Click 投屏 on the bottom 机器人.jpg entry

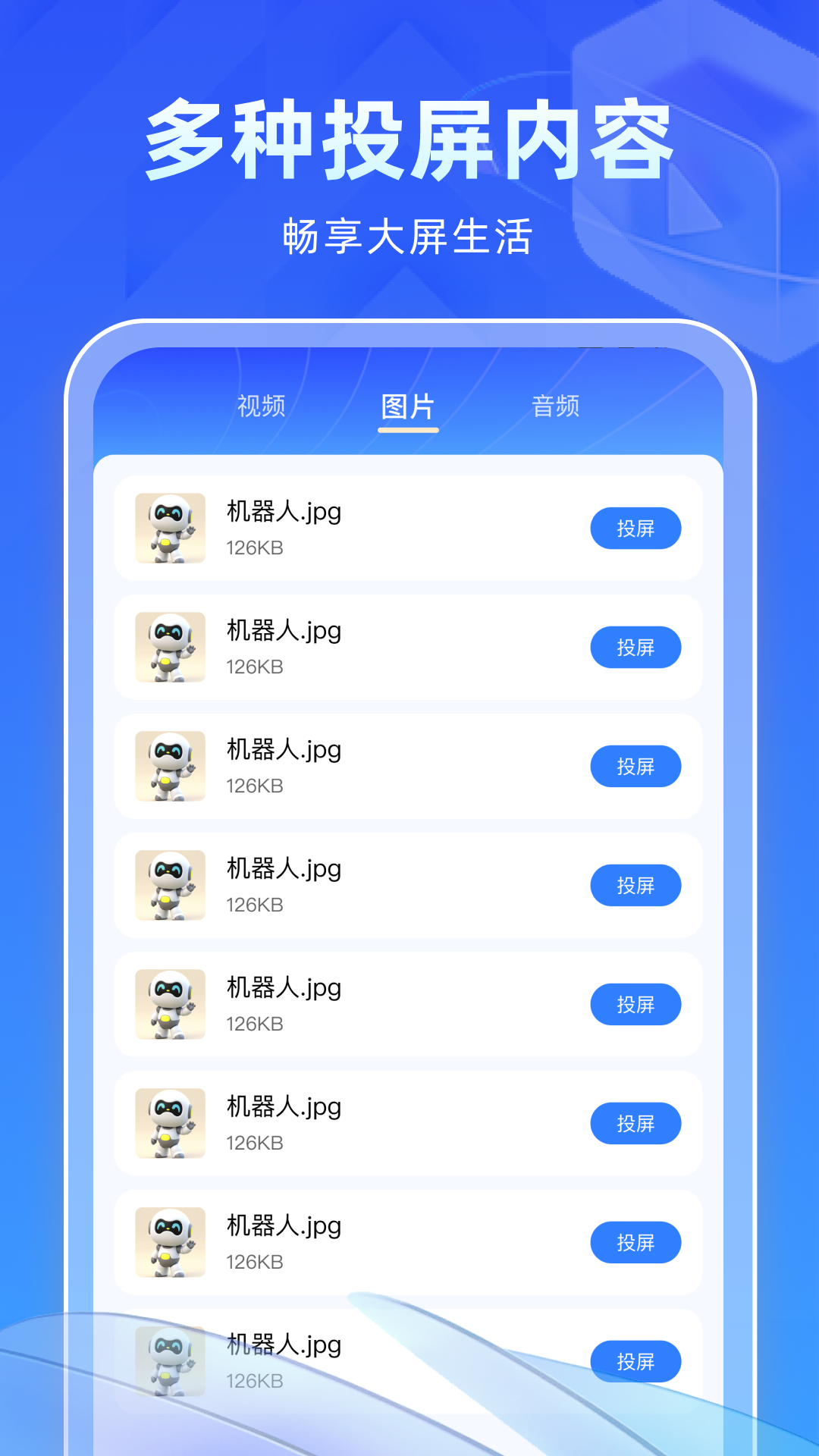tap(635, 1361)
